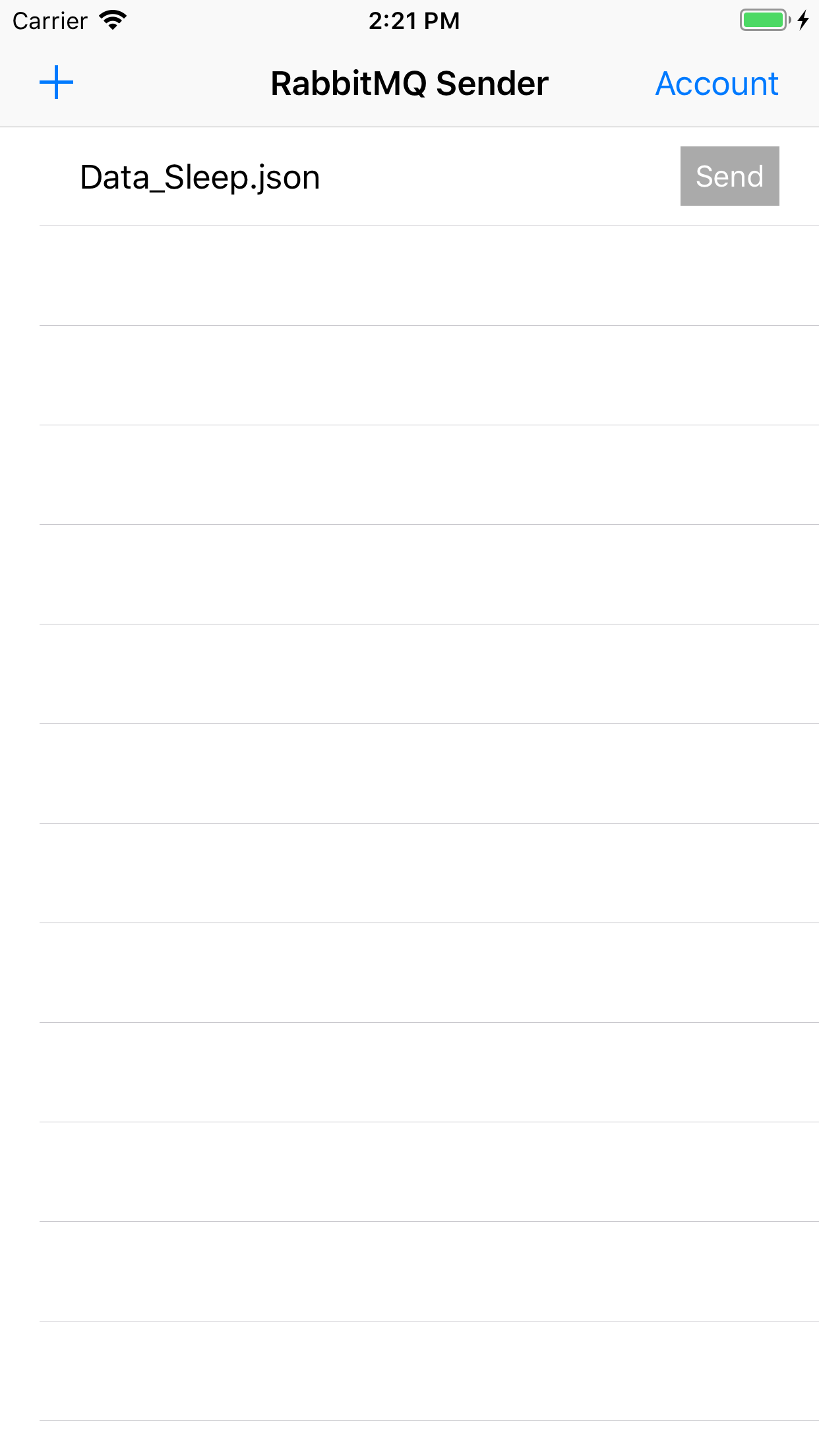Screen dimensions: 819x1456
Task: Click the Account text in the navigation bar
Action: [716, 83]
